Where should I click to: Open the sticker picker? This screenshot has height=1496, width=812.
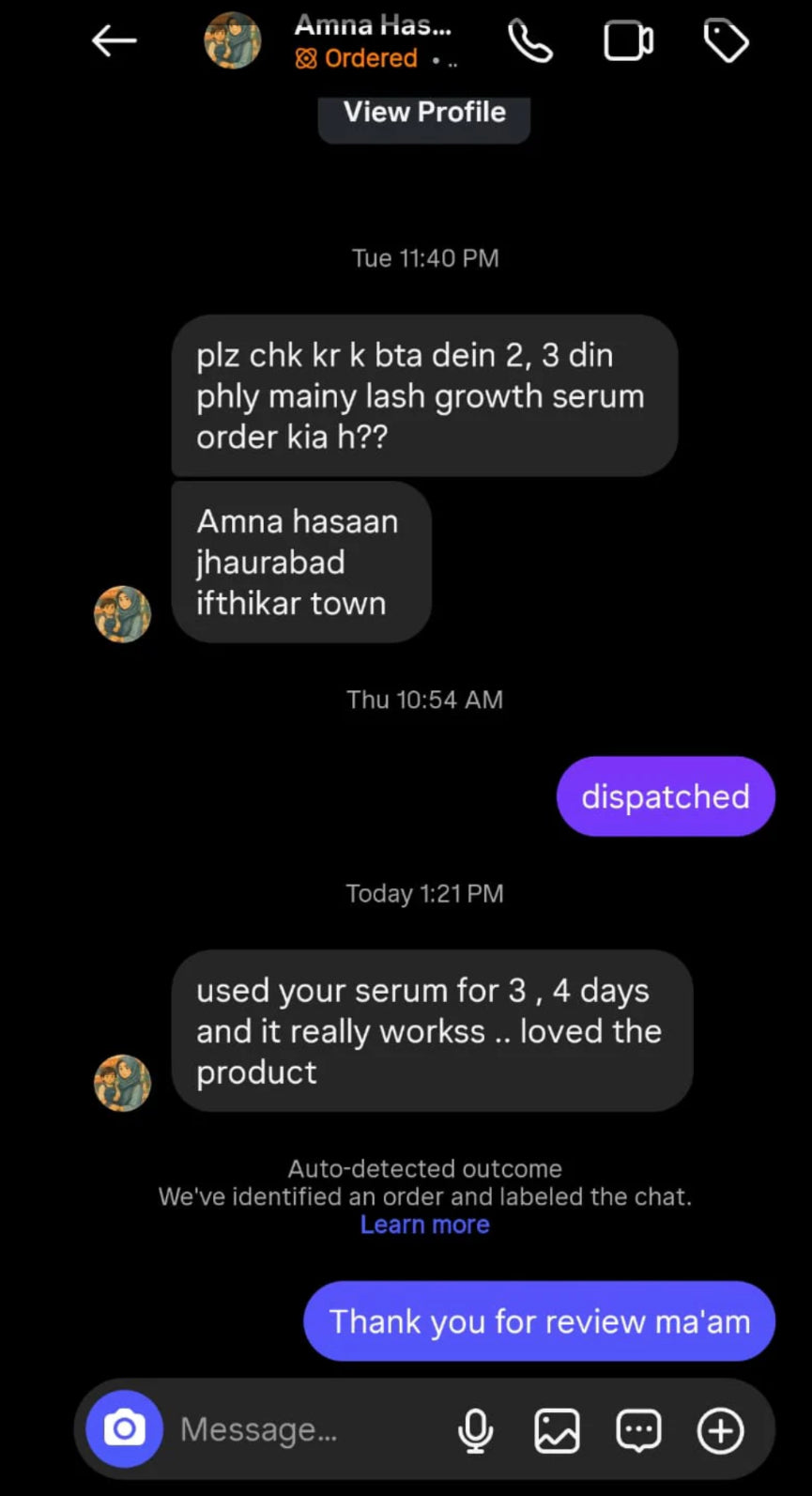click(x=638, y=1429)
